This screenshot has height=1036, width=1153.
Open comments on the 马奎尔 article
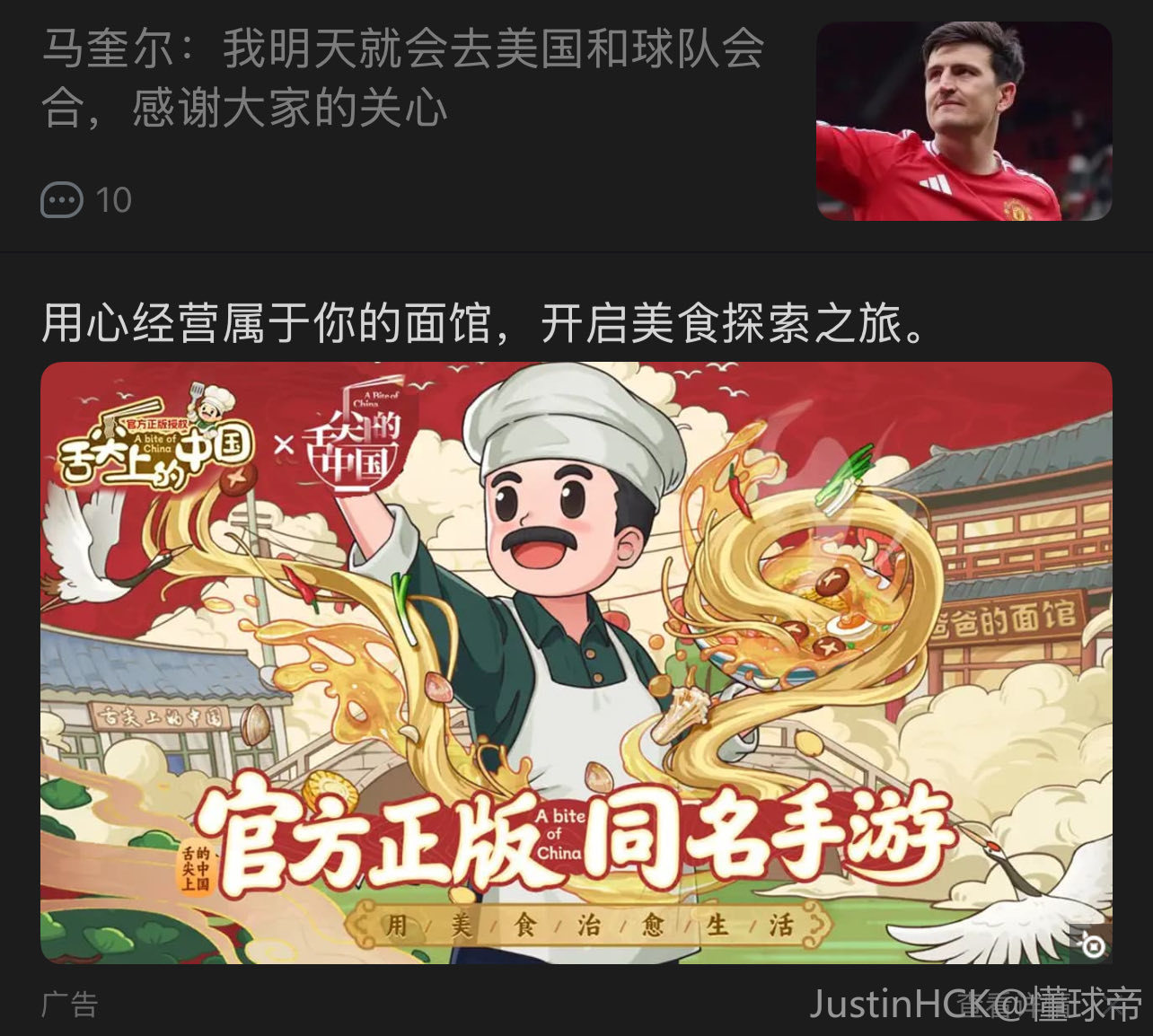tap(86, 199)
